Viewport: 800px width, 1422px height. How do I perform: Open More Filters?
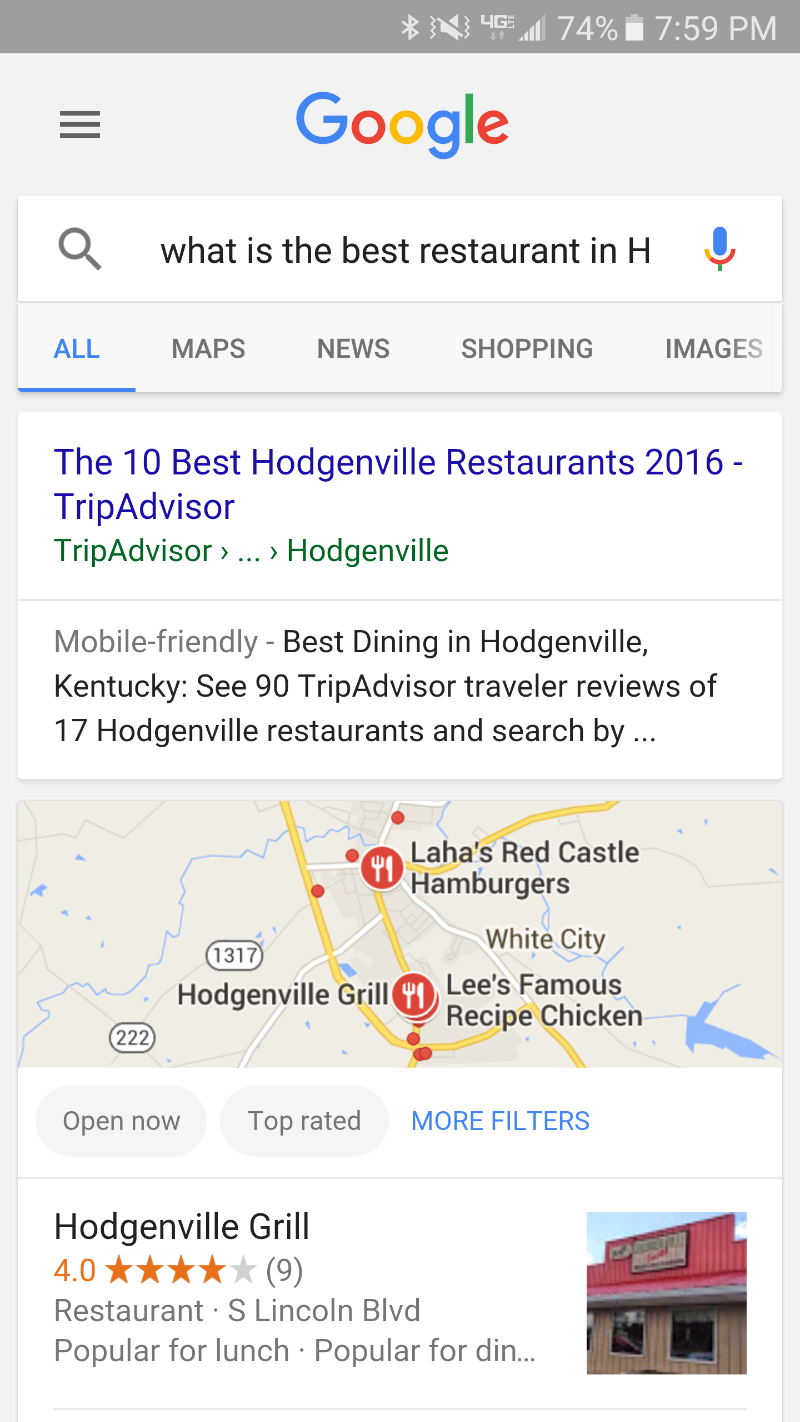tap(500, 1121)
